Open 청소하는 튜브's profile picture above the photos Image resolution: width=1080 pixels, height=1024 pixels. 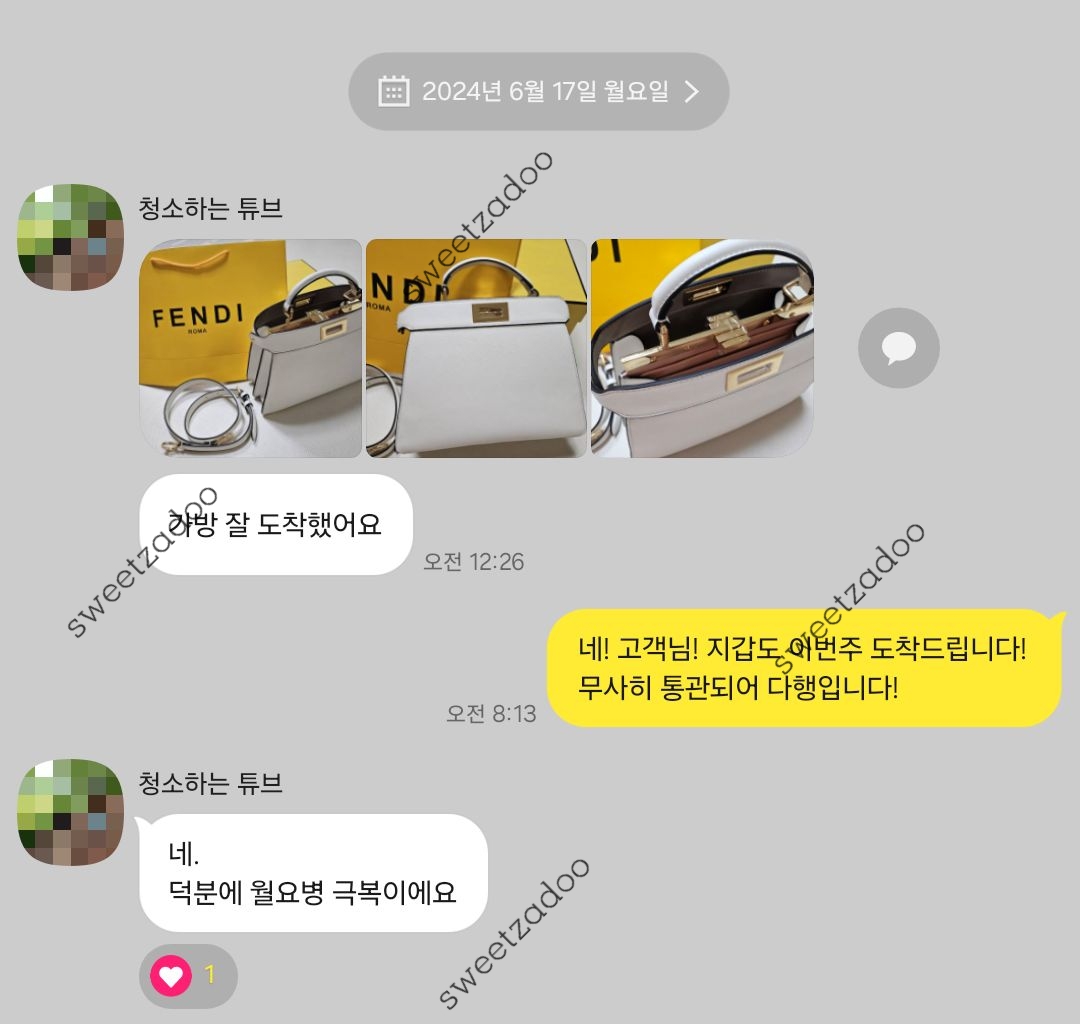(x=70, y=237)
